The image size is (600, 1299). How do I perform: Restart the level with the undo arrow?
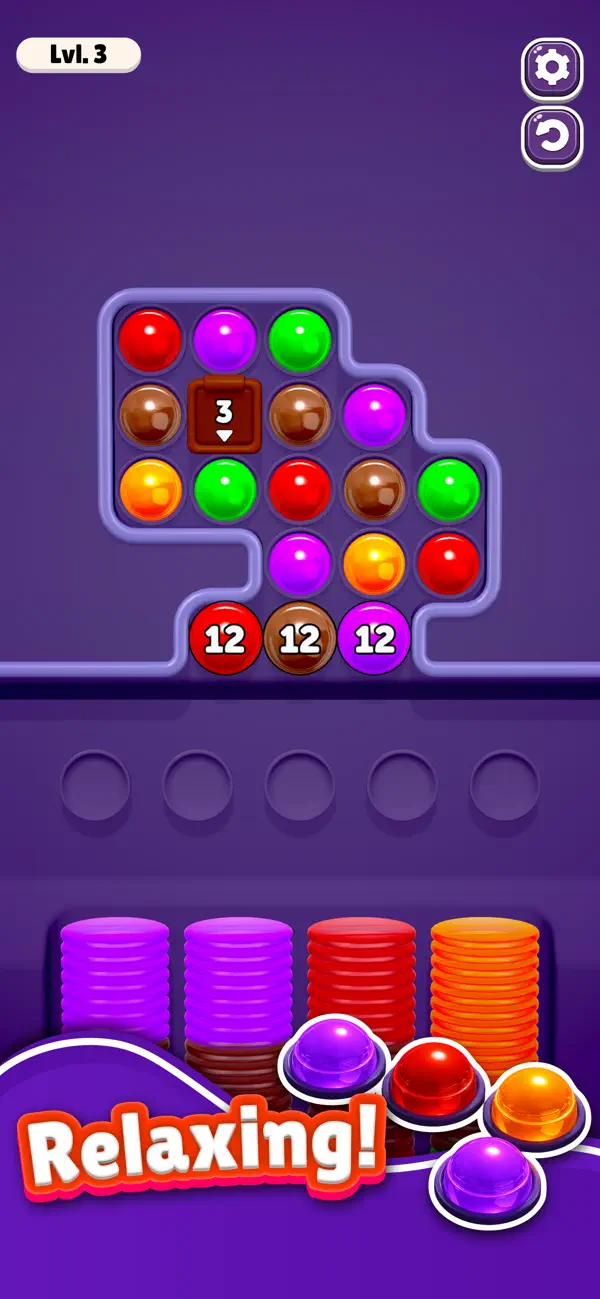(551, 137)
